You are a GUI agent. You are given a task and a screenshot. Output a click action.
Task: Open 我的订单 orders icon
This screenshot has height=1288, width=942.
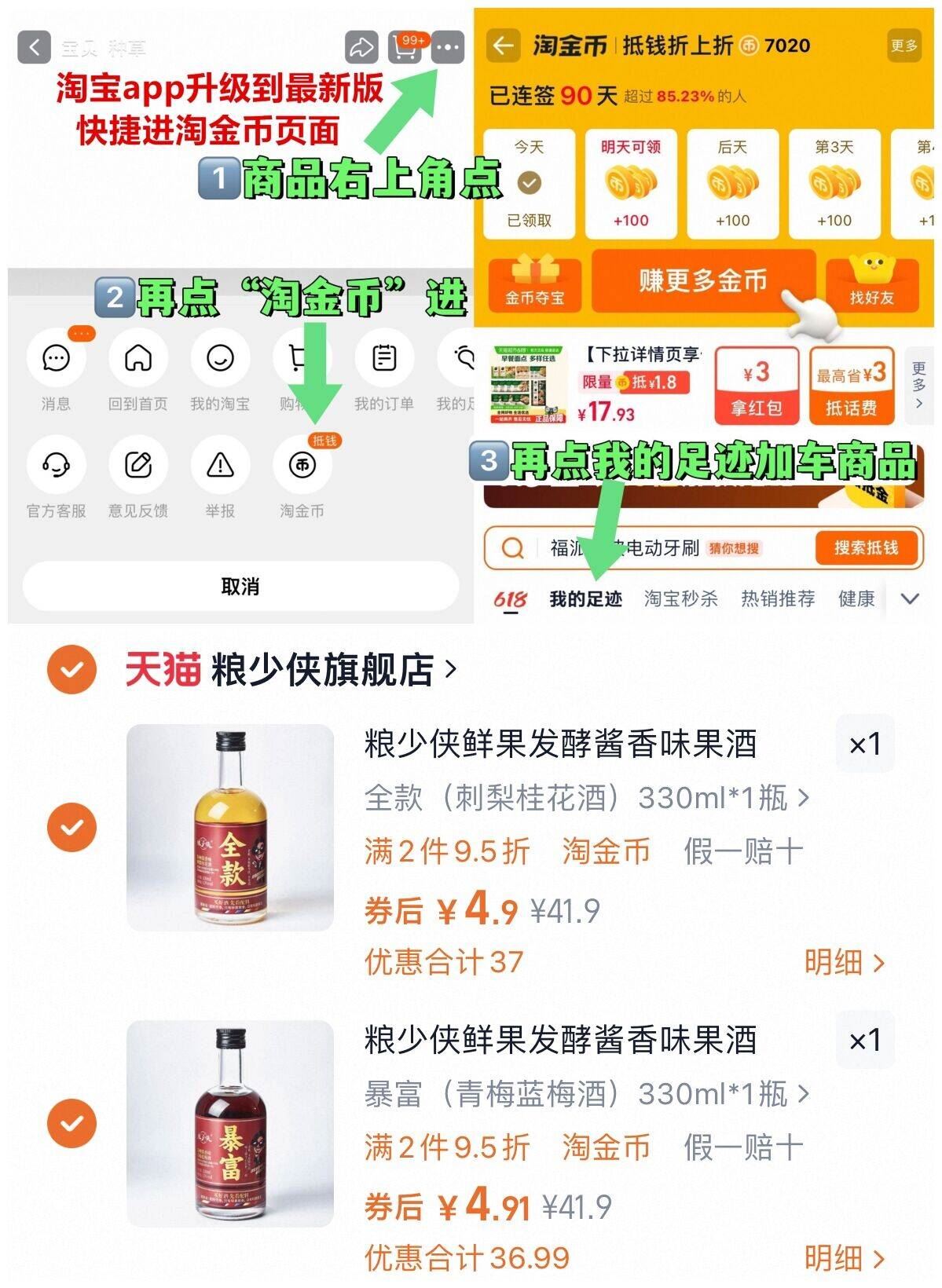[x=383, y=357]
